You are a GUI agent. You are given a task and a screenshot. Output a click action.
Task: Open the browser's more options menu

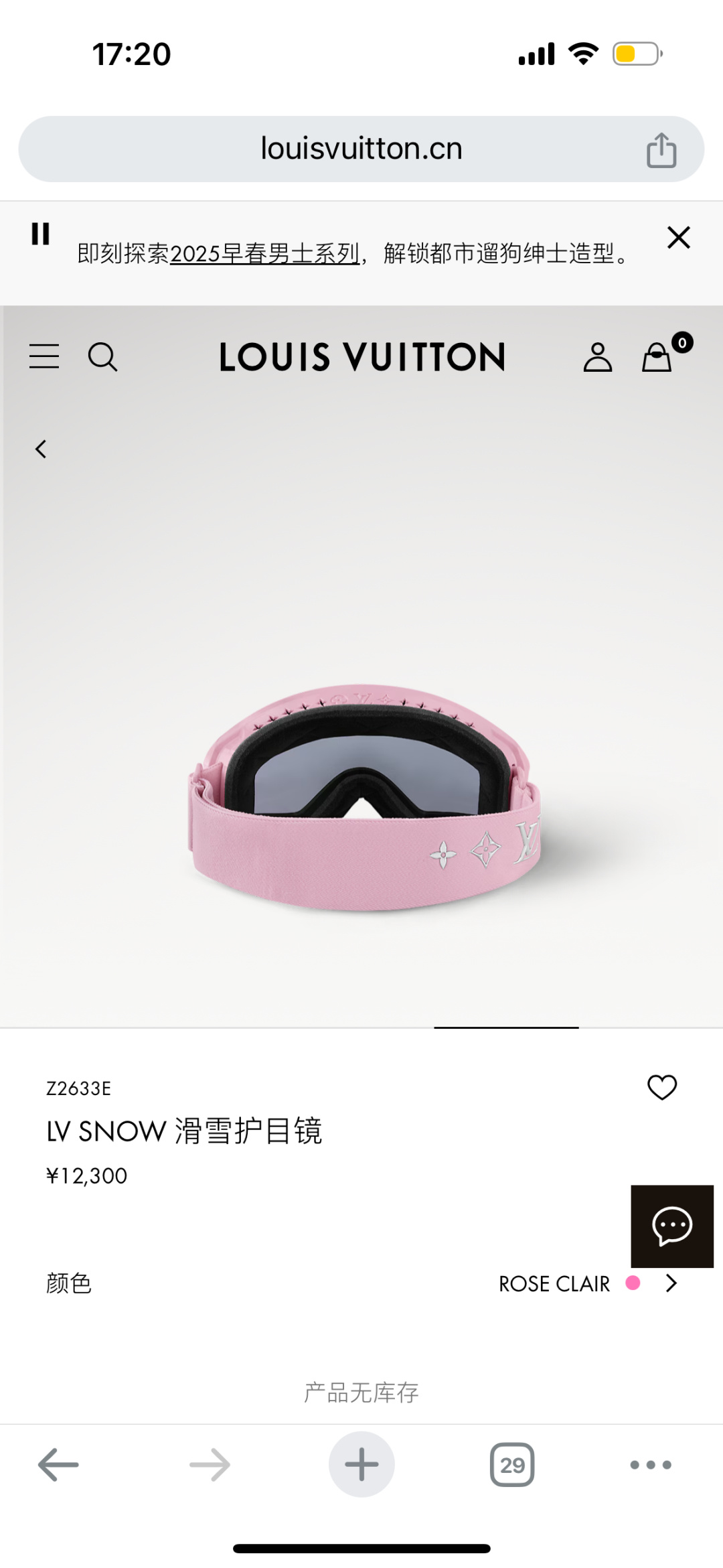tap(651, 1465)
